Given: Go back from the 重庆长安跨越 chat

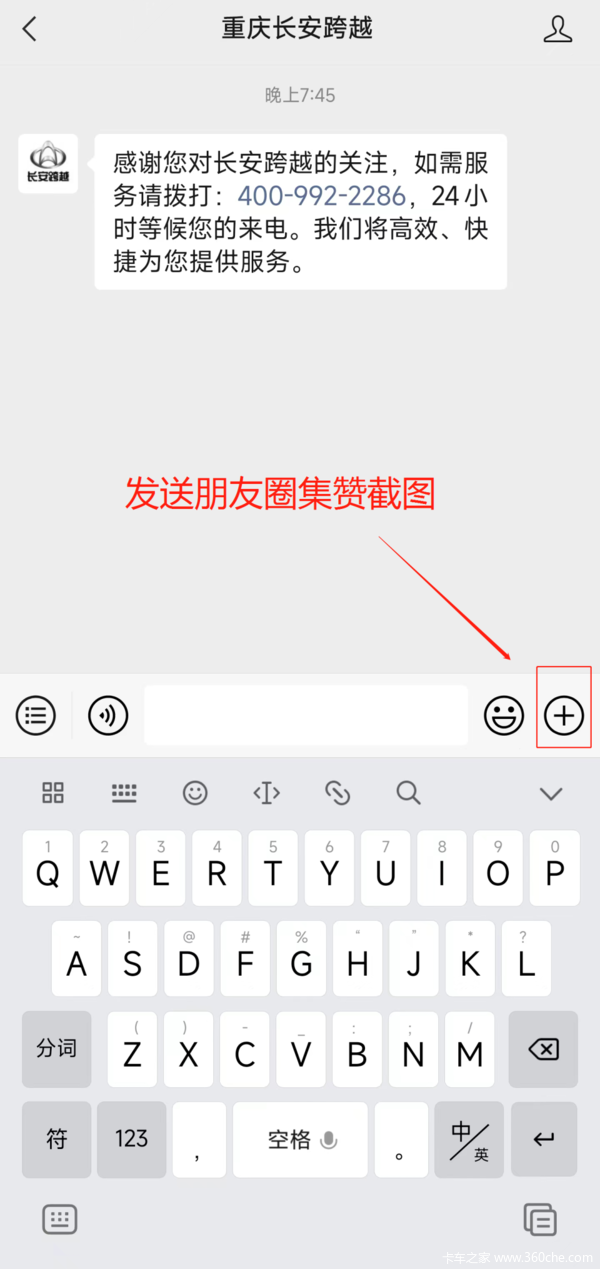Looking at the screenshot, I should (x=29, y=29).
